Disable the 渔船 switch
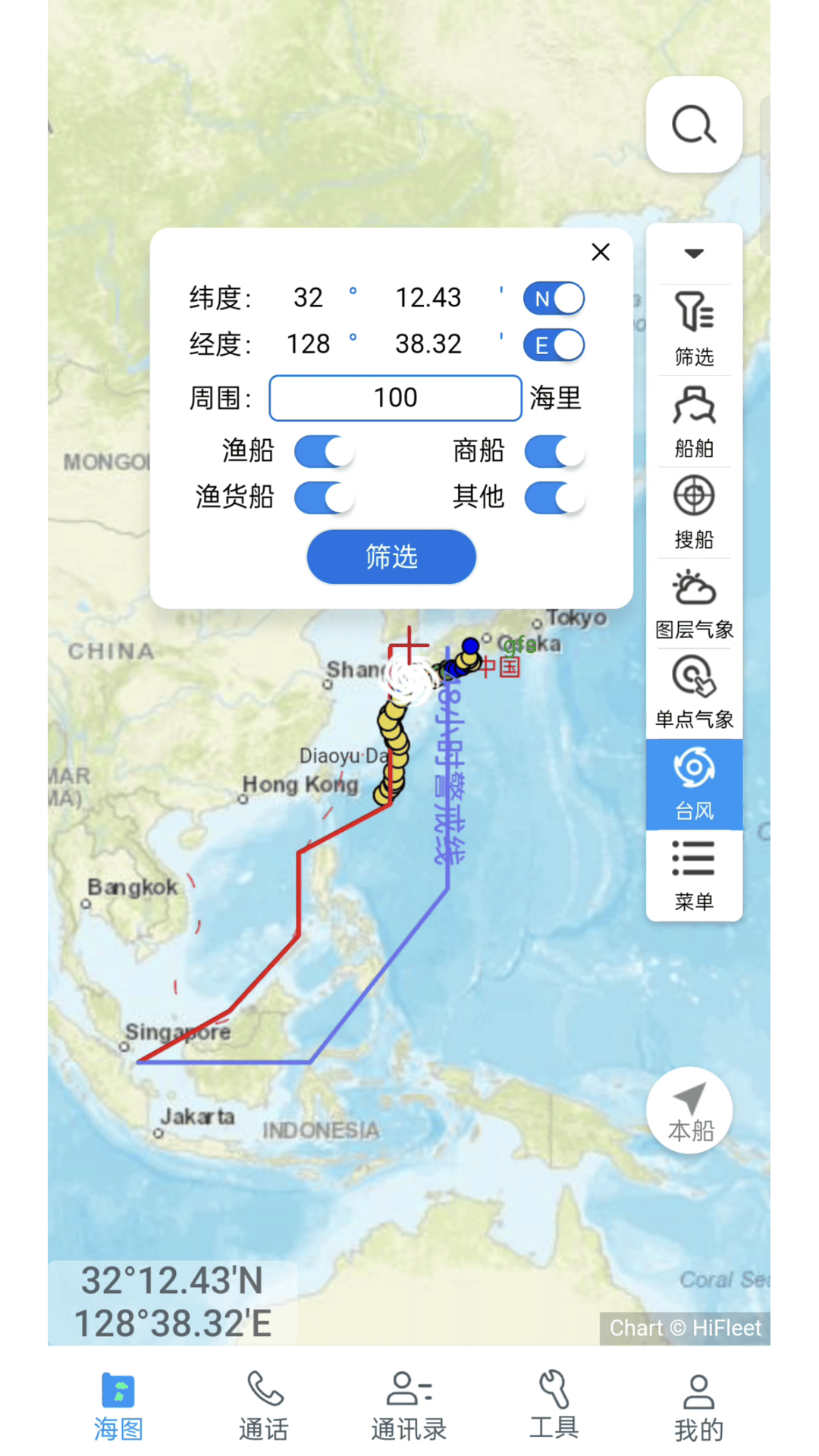Viewport: 819px width, 1456px height. [324, 452]
